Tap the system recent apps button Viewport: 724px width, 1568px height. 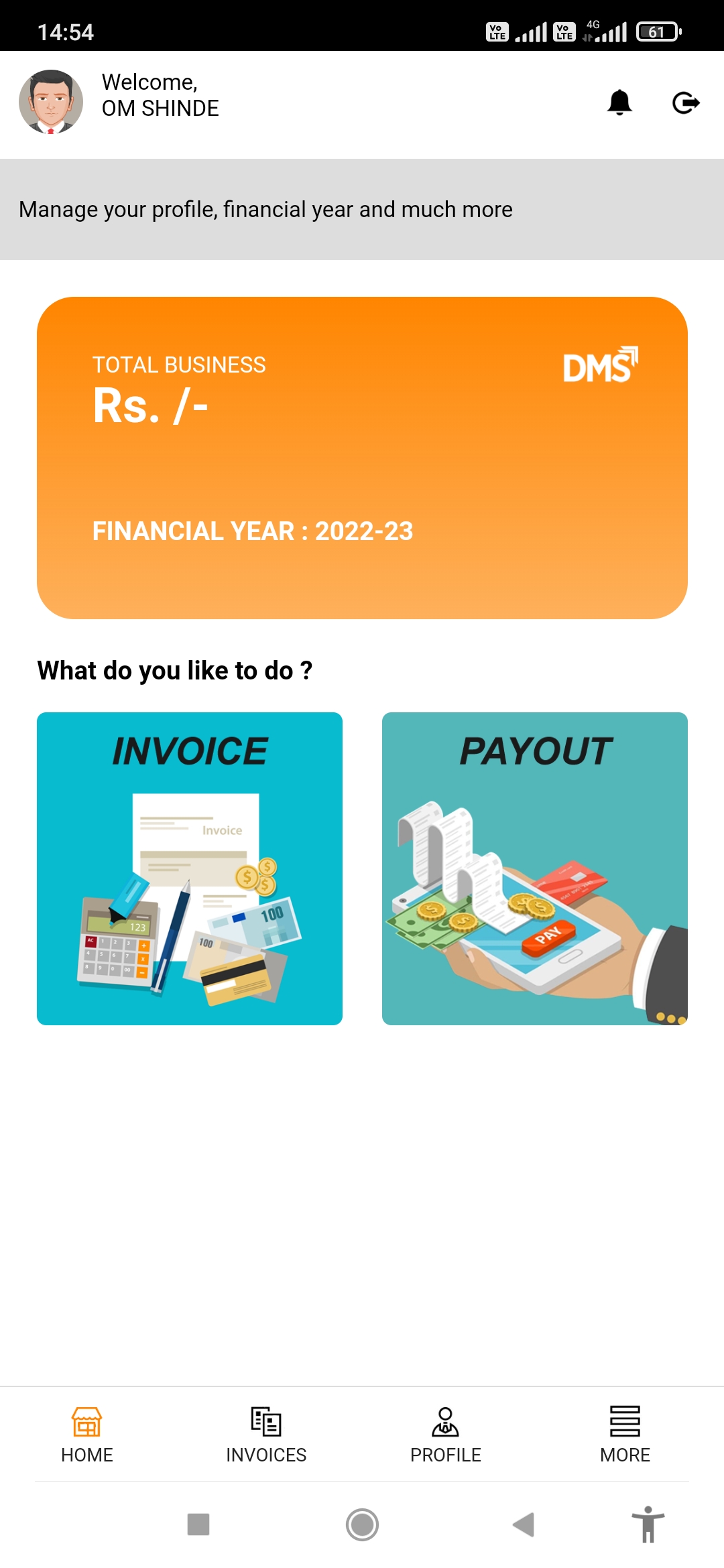(198, 1524)
